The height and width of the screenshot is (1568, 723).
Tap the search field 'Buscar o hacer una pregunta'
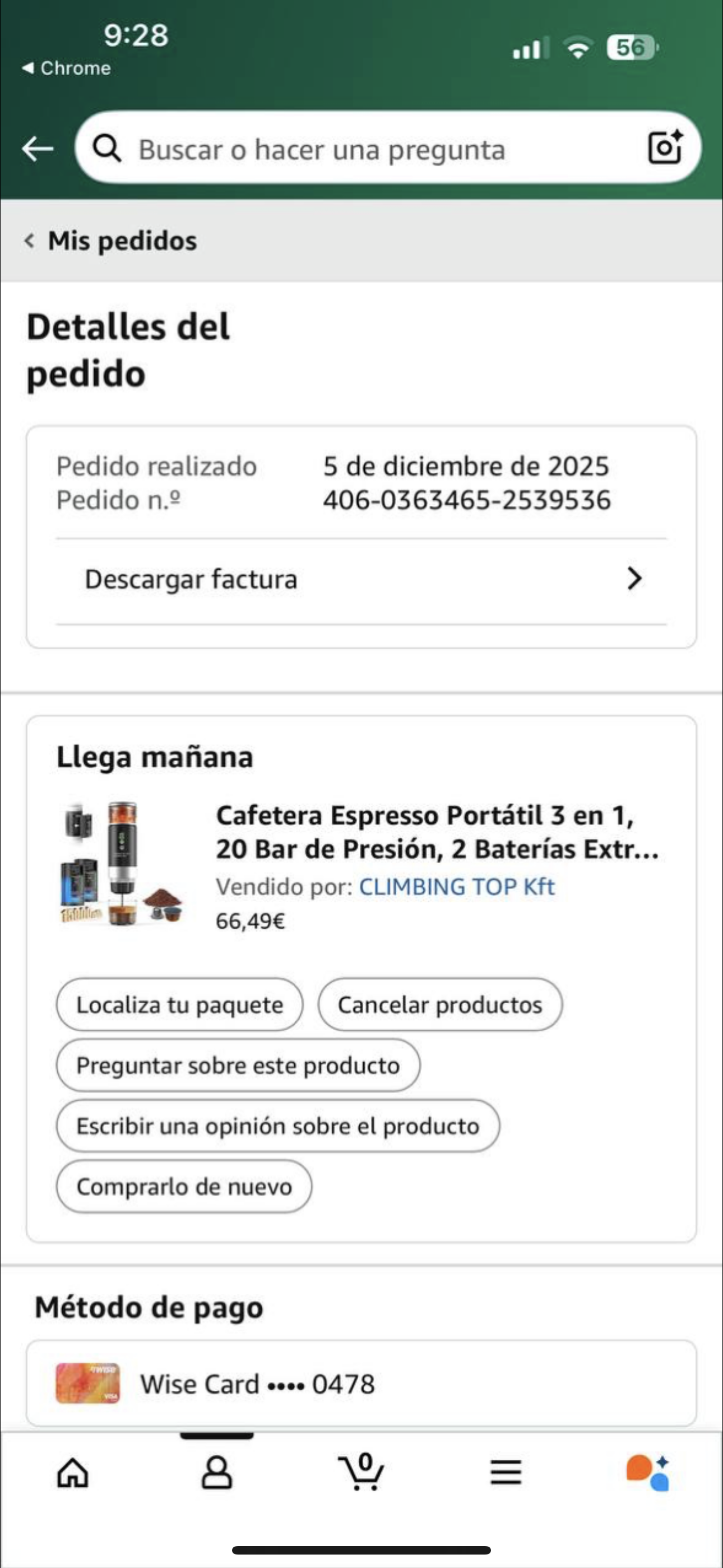click(365, 150)
